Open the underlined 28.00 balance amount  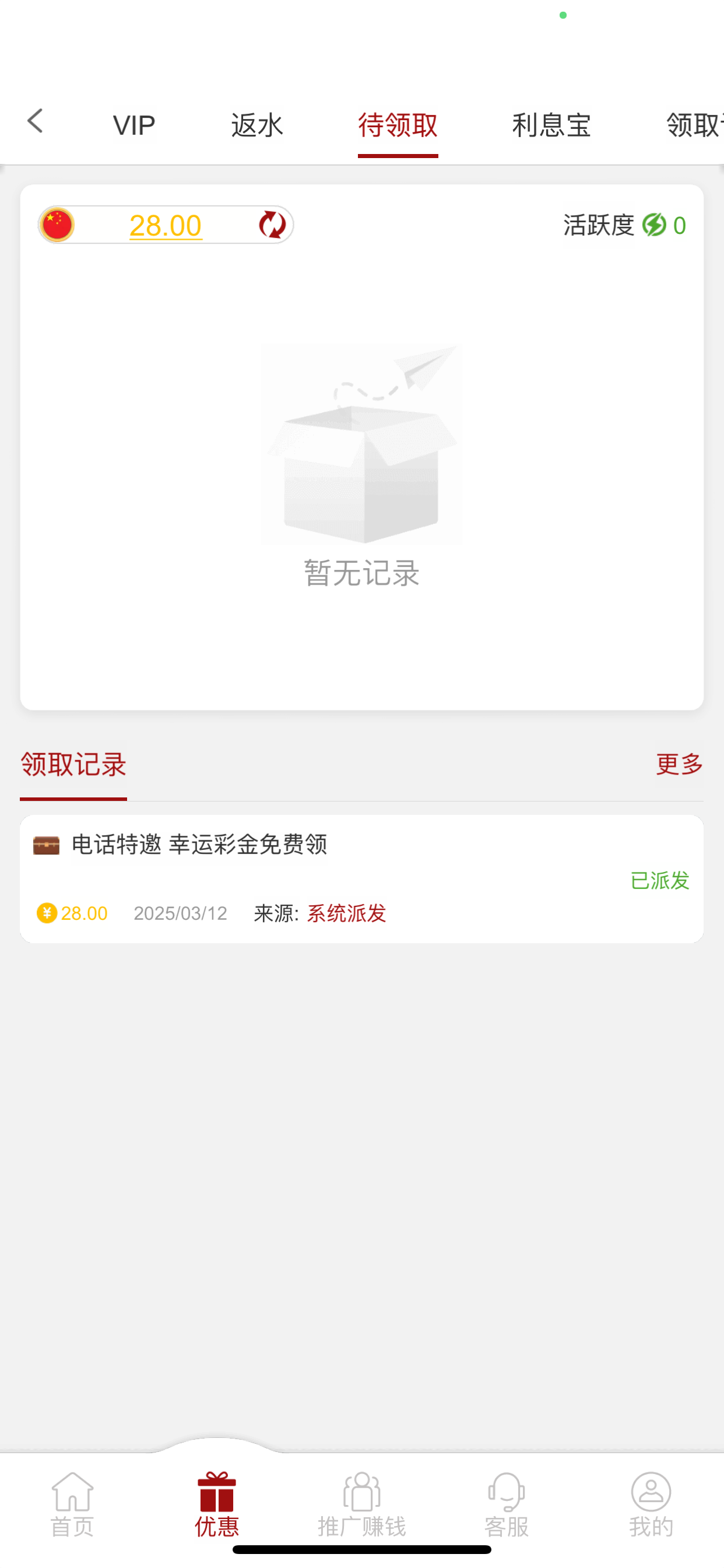click(166, 226)
